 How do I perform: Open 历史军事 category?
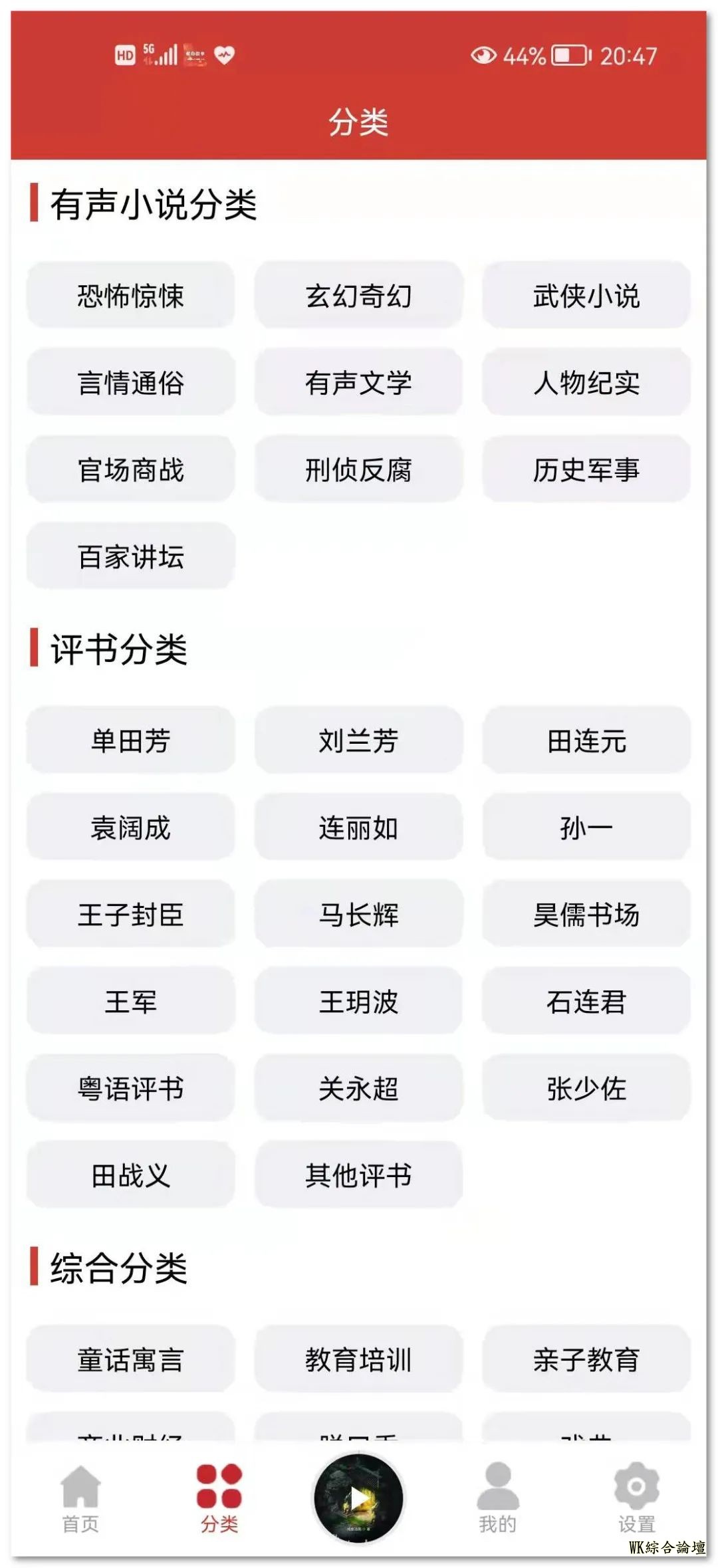(x=586, y=470)
